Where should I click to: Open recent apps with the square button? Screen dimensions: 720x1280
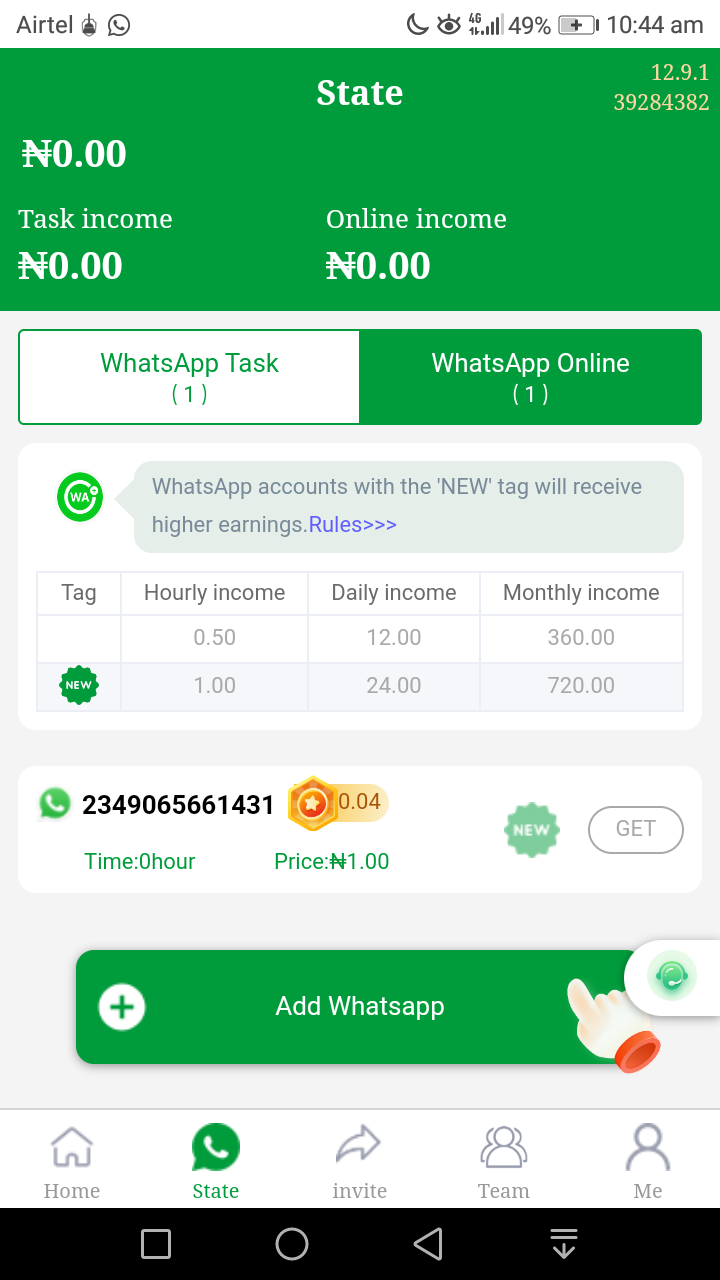(x=156, y=1244)
